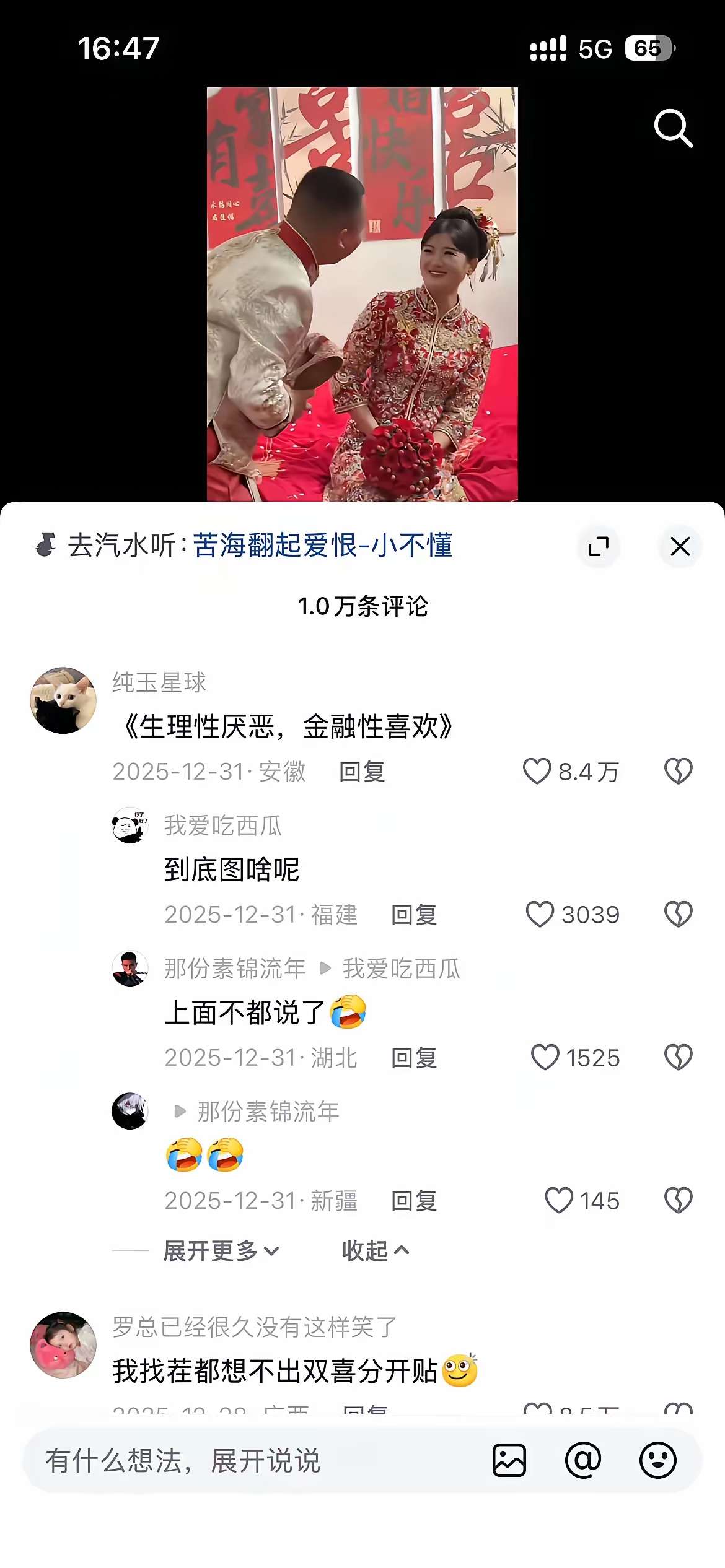Expand more replies with 展开更多
Screen dimensions: 725x1568
(221, 1251)
